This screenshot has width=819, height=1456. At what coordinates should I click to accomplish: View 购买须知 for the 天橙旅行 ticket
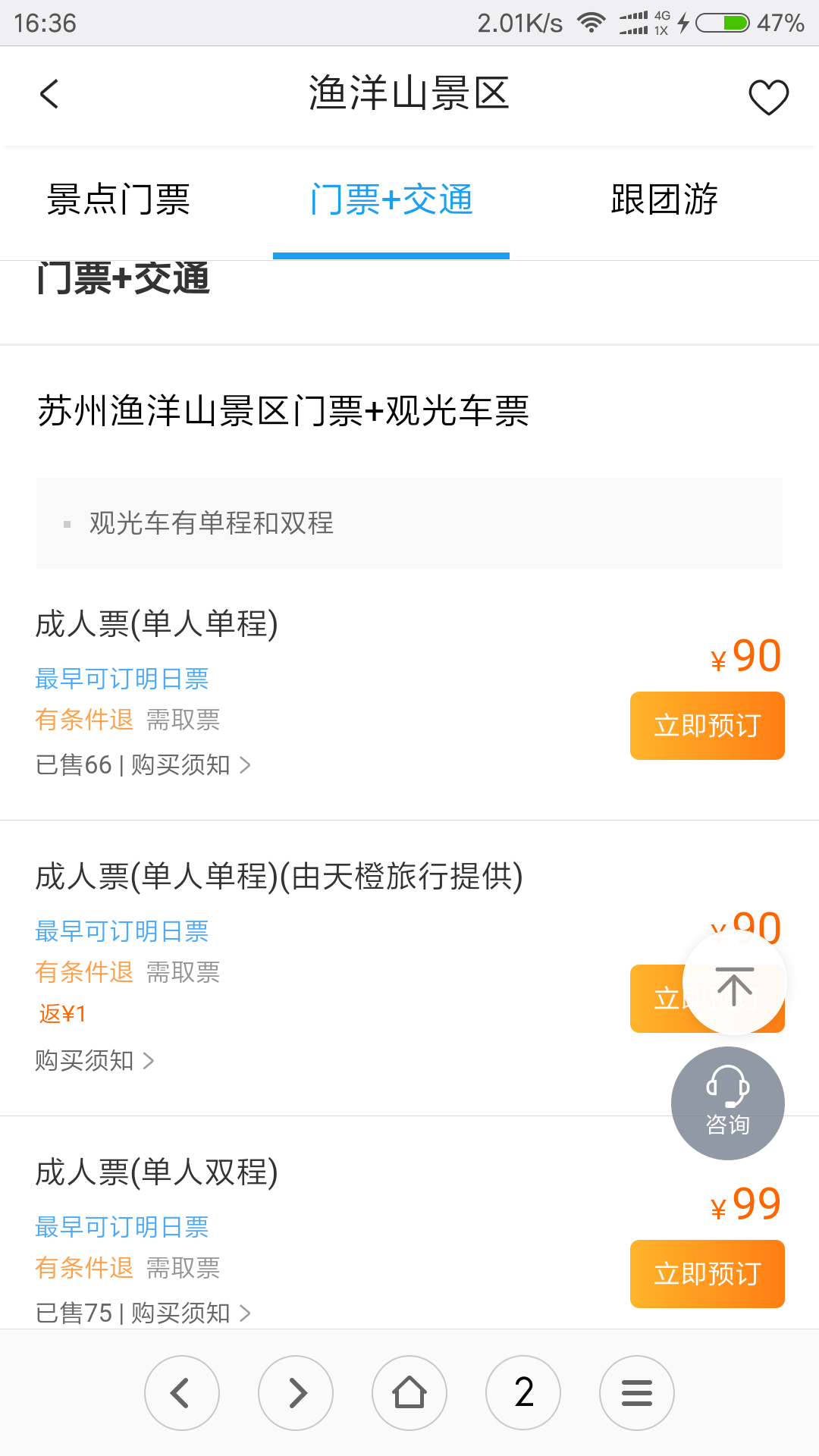95,1060
